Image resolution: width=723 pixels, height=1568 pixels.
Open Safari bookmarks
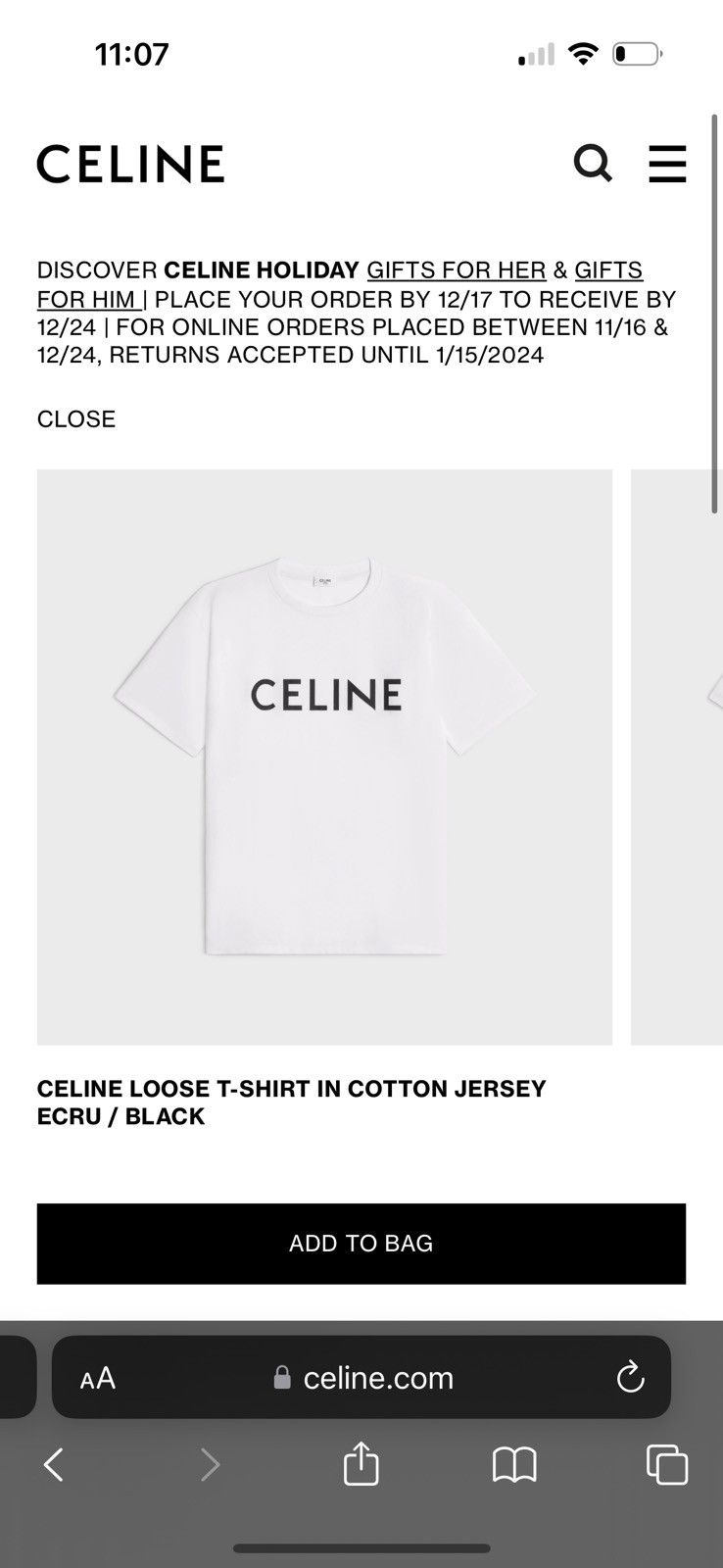pos(514,1465)
